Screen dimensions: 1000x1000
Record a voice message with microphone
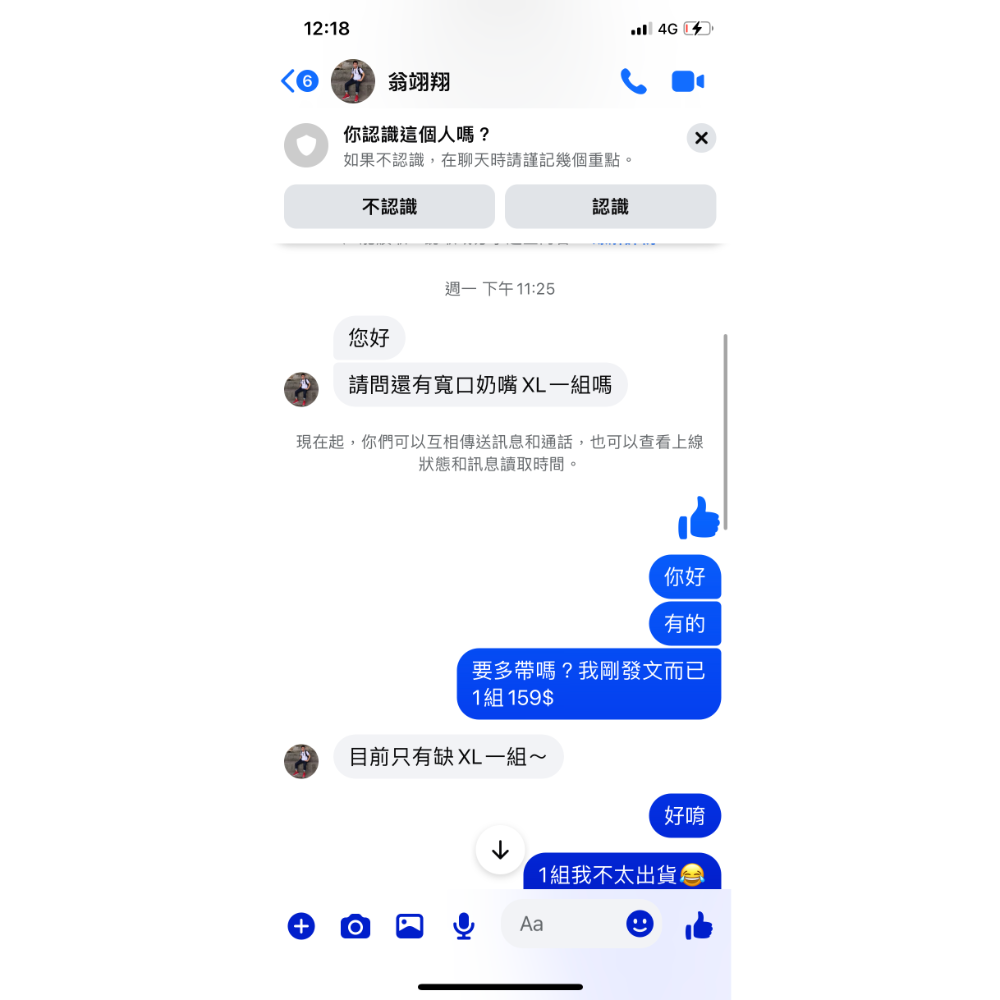click(x=463, y=926)
